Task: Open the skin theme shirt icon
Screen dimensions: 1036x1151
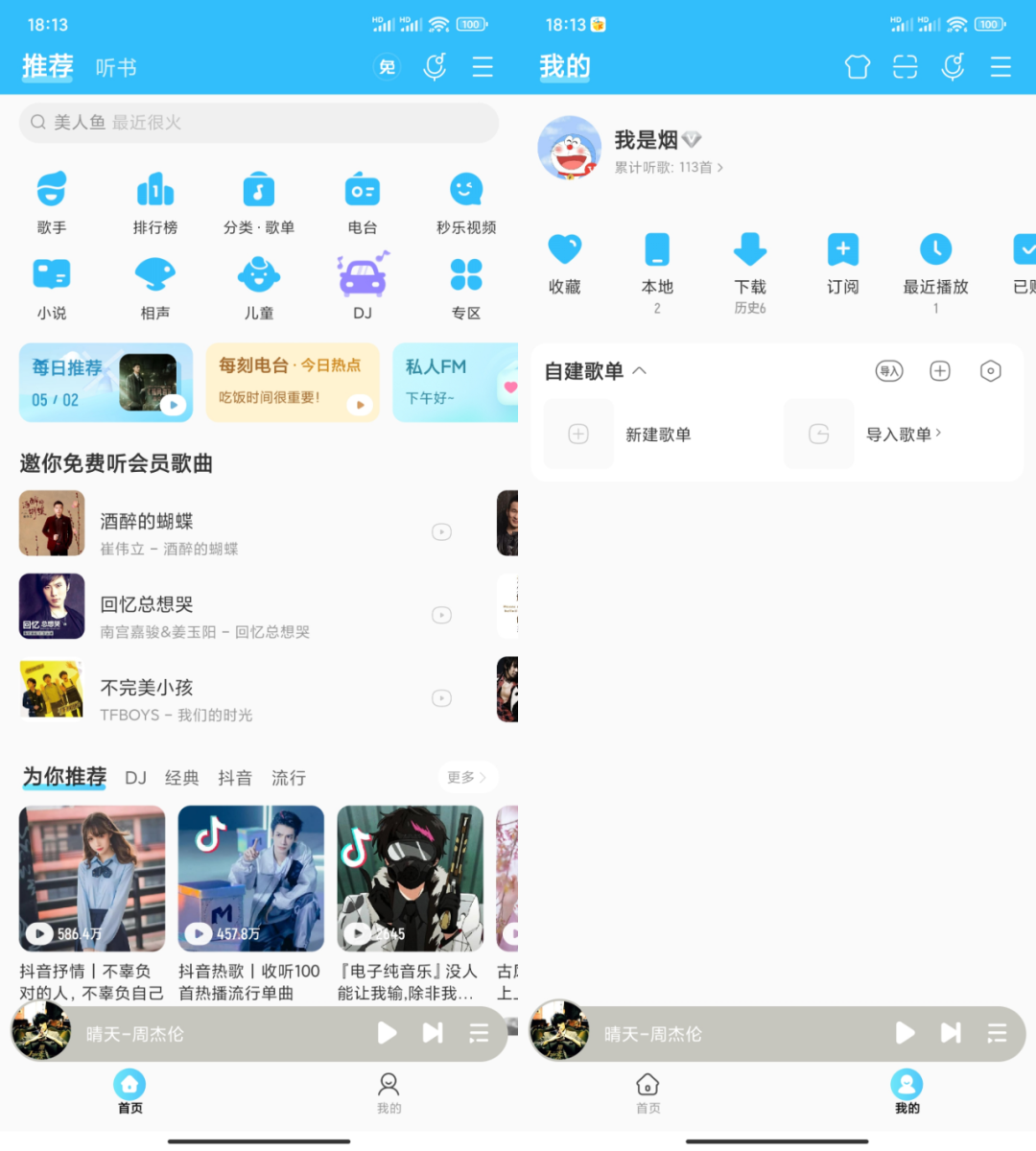Action: [x=858, y=66]
